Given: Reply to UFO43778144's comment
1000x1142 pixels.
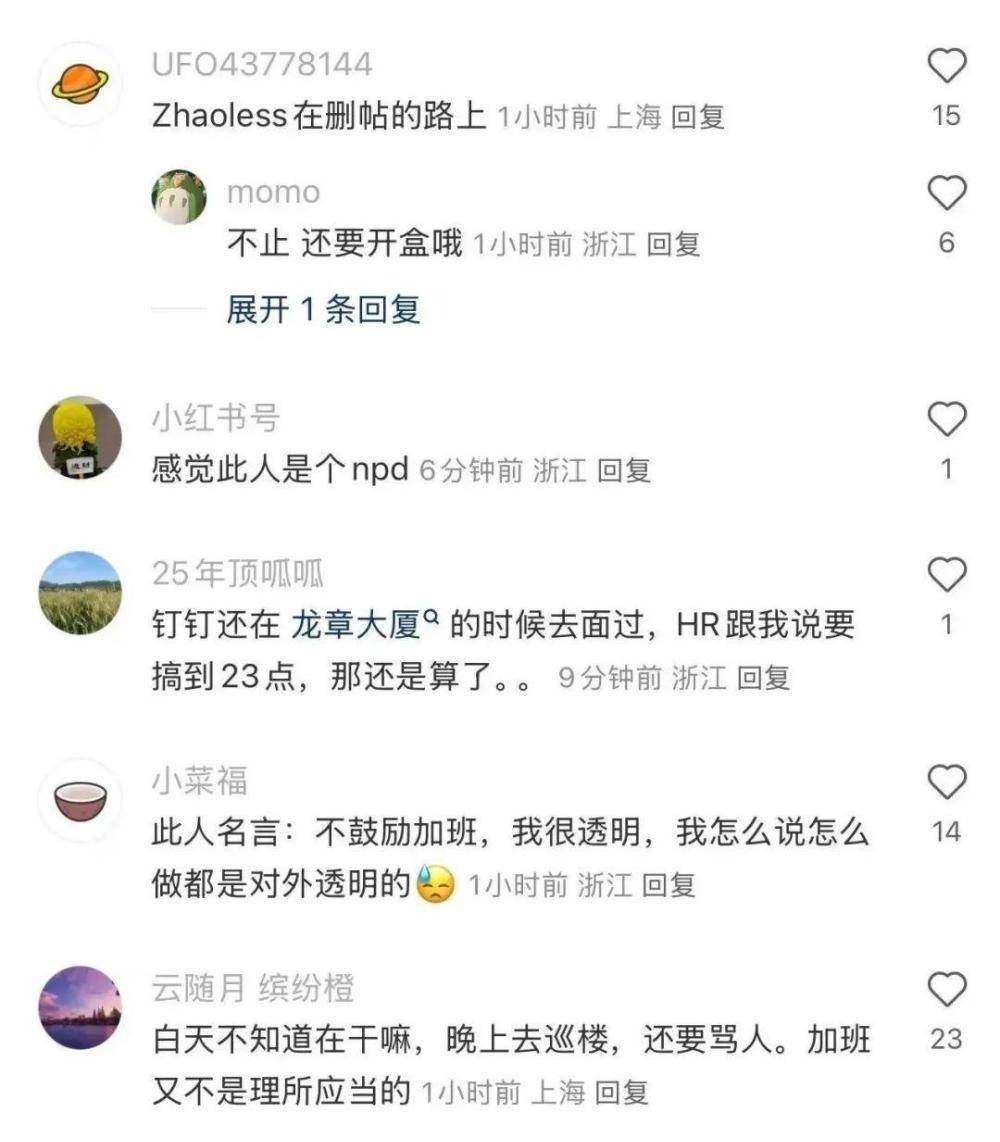Looking at the screenshot, I should click(x=701, y=118).
